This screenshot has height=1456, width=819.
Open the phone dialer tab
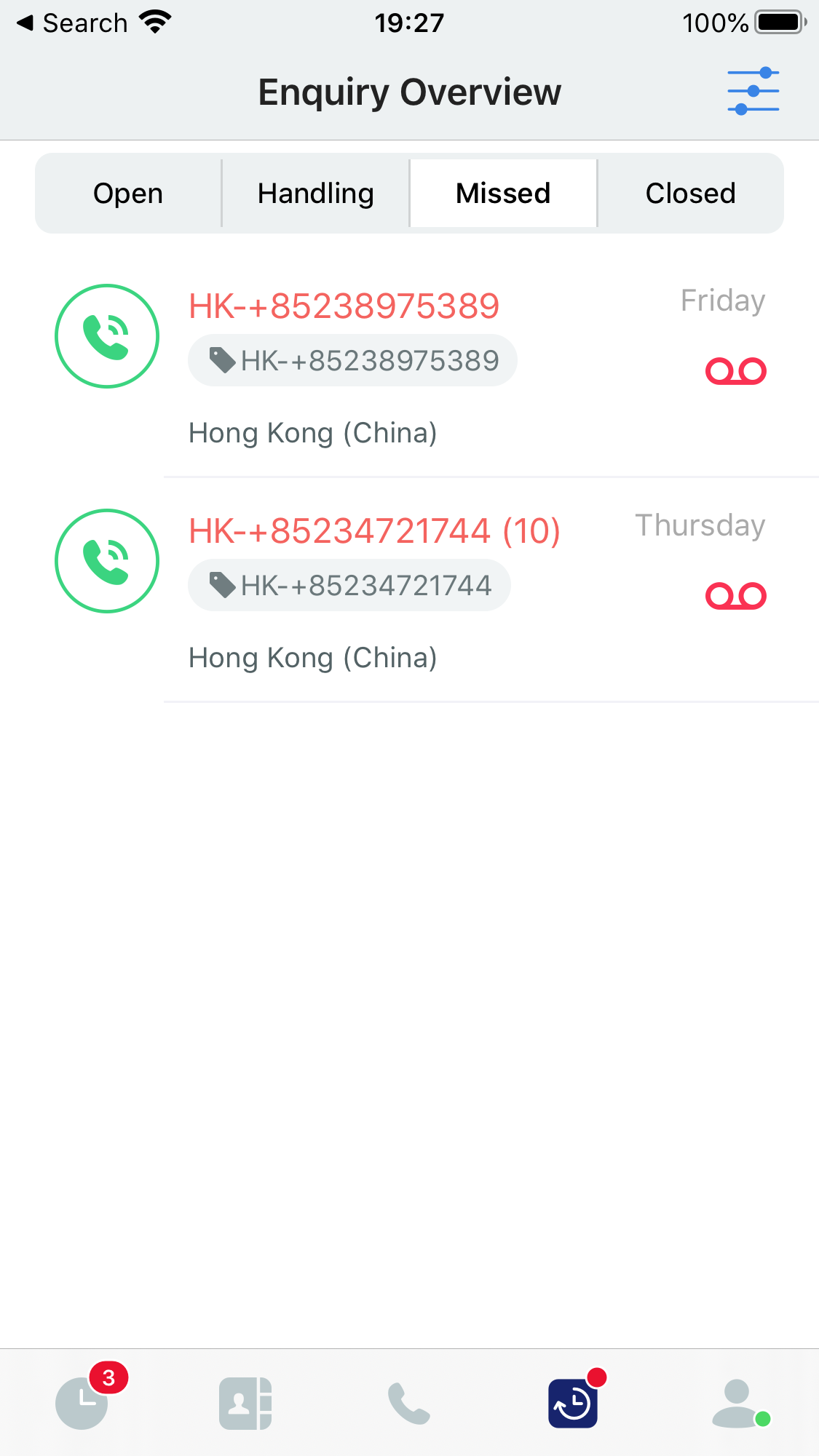coord(409,1402)
